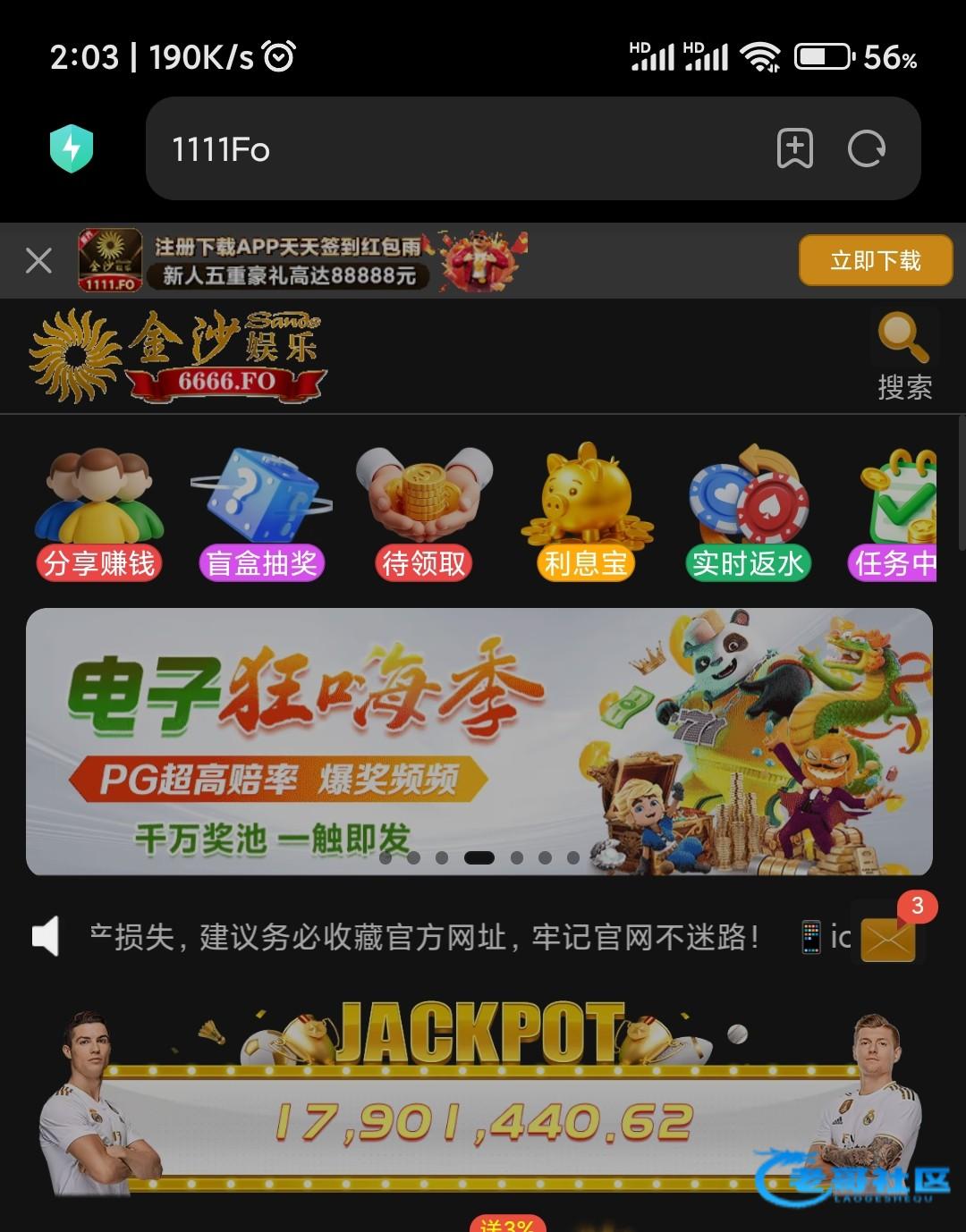Open the browser security shield
The image size is (966, 1232).
point(72,148)
